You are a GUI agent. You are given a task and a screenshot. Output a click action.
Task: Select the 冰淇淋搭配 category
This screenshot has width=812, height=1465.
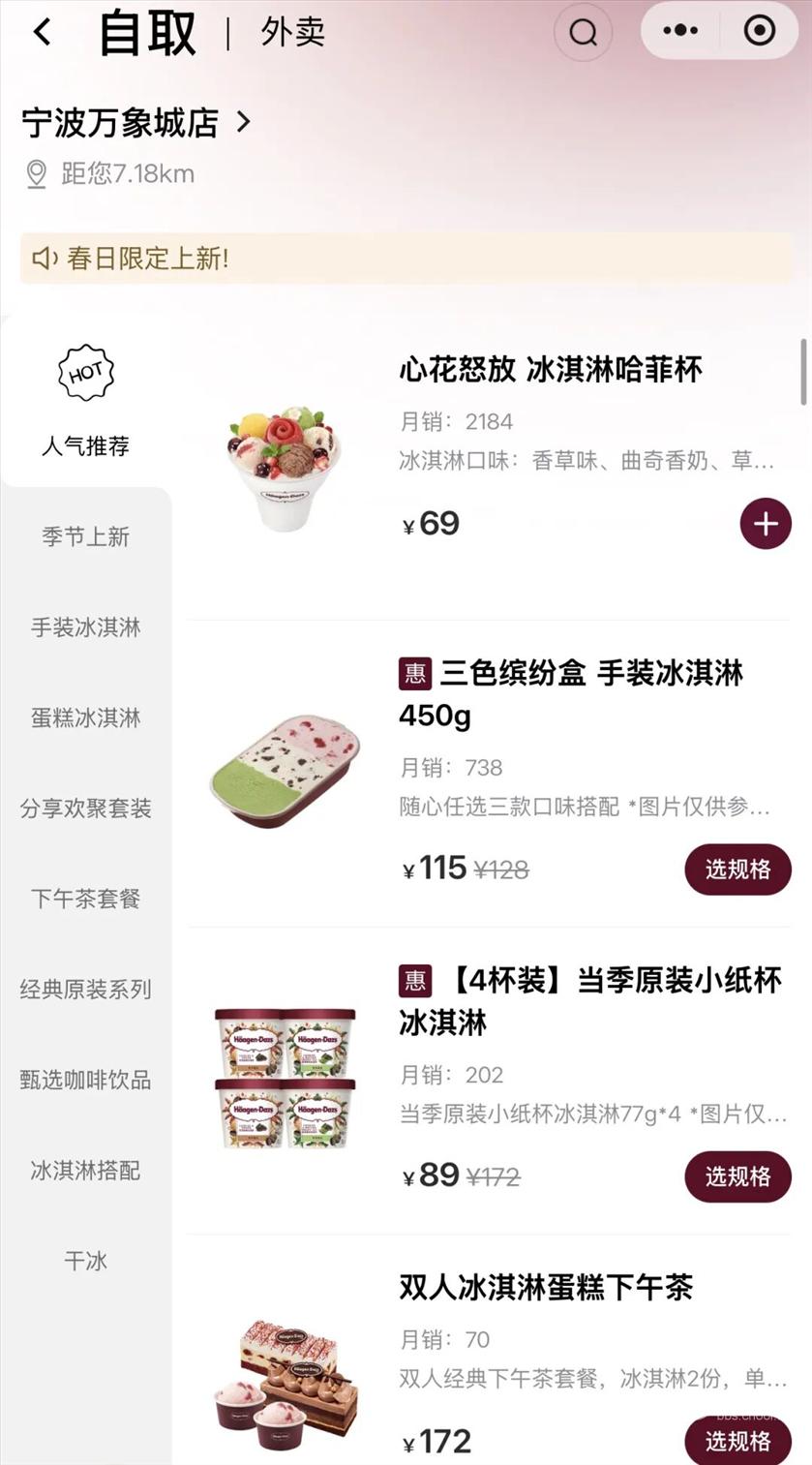coord(85,1171)
